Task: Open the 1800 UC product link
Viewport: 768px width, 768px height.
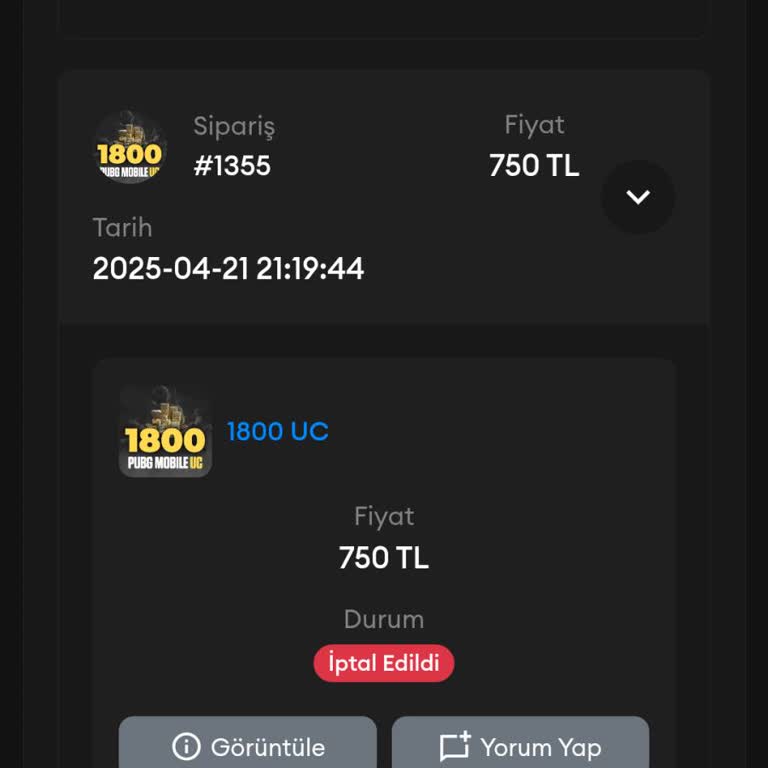Action: pos(278,431)
